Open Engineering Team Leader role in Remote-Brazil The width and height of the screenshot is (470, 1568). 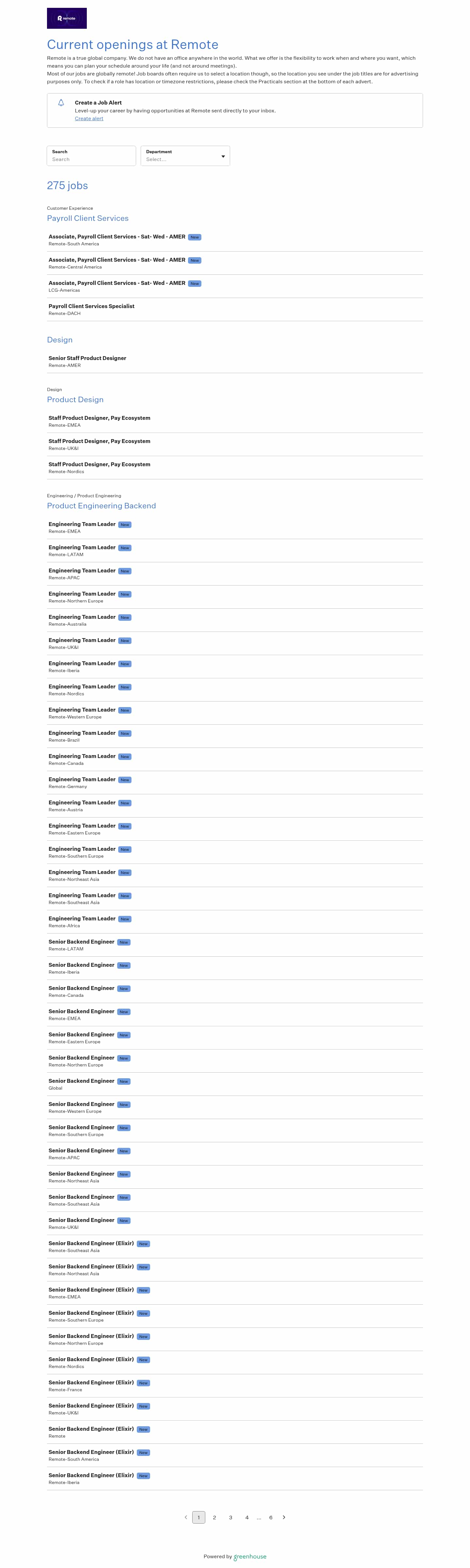82,733
